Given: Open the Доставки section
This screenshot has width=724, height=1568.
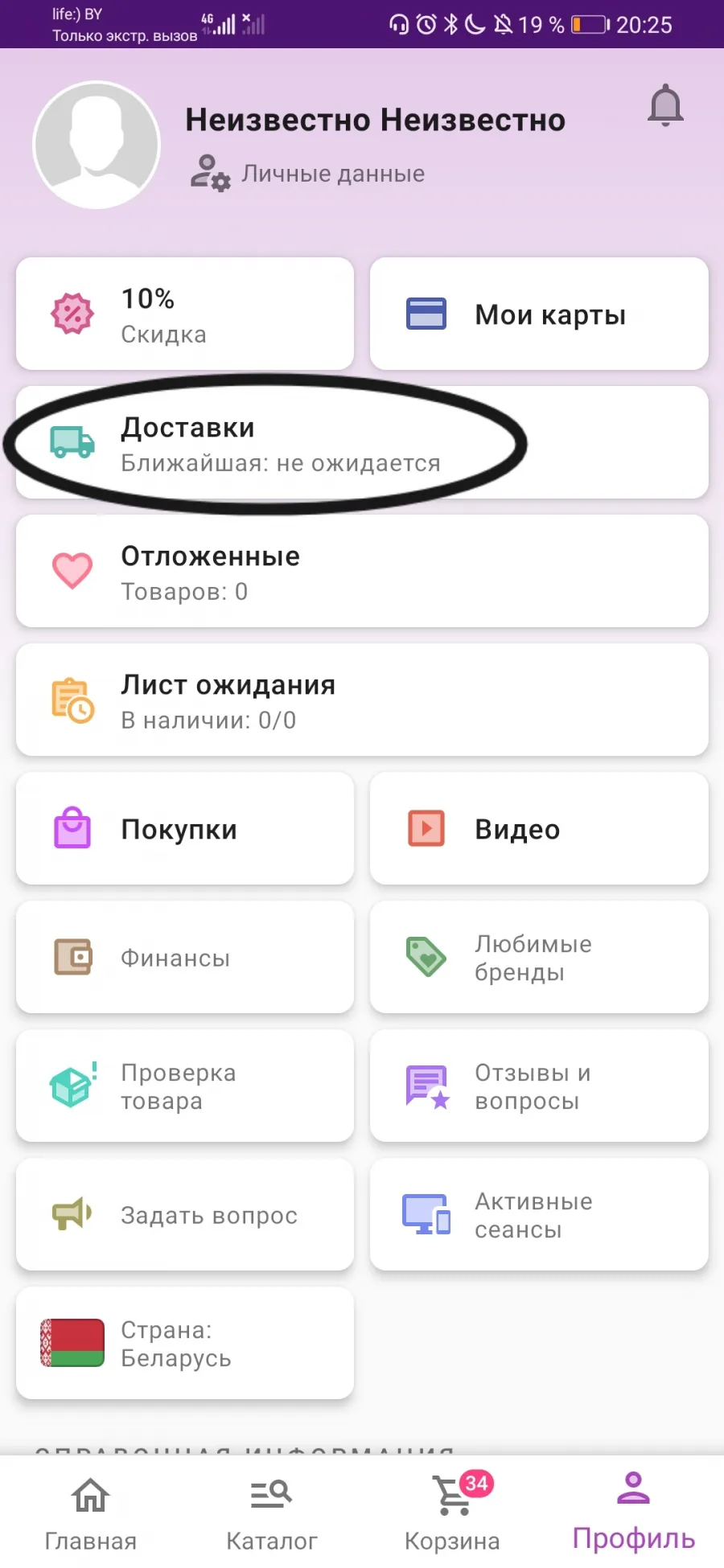Looking at the screenshot, I should 362,442.
